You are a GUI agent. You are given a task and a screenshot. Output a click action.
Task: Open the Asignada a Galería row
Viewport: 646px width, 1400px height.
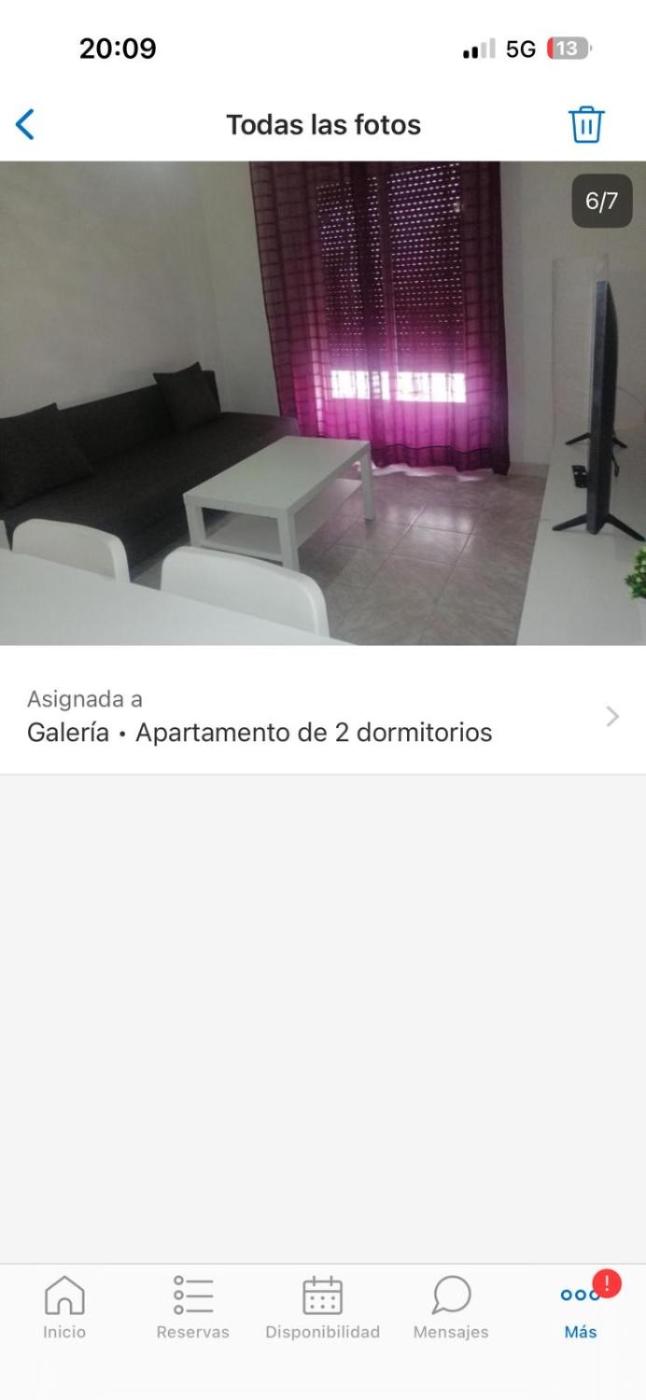coord(323,717)
